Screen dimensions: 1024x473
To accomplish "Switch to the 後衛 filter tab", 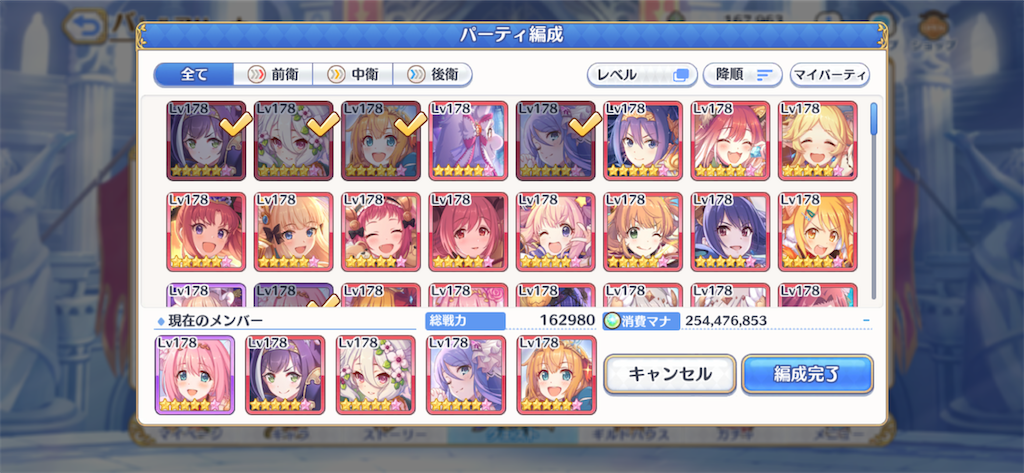I will coord(432,75).
